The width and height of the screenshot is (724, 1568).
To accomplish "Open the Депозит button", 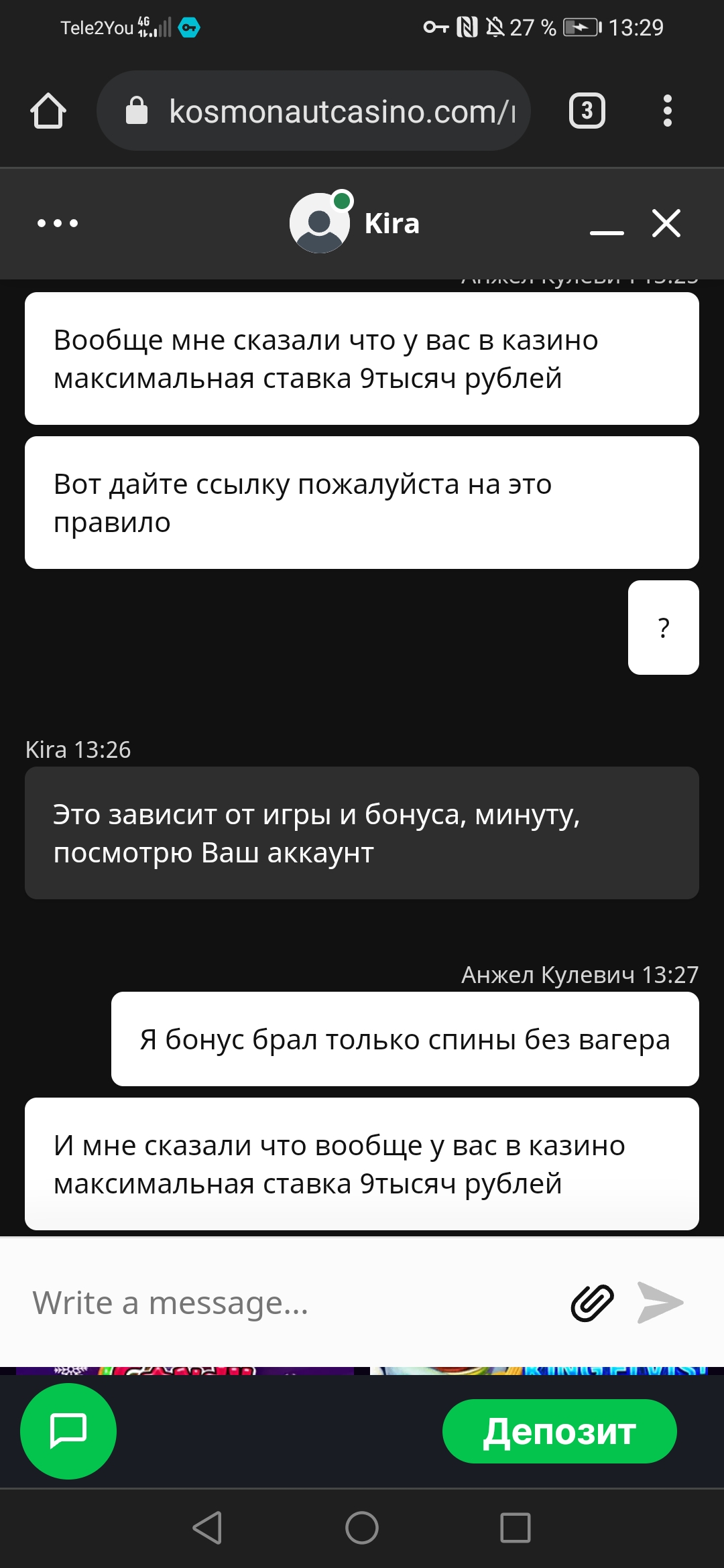I will [559, 1431].
